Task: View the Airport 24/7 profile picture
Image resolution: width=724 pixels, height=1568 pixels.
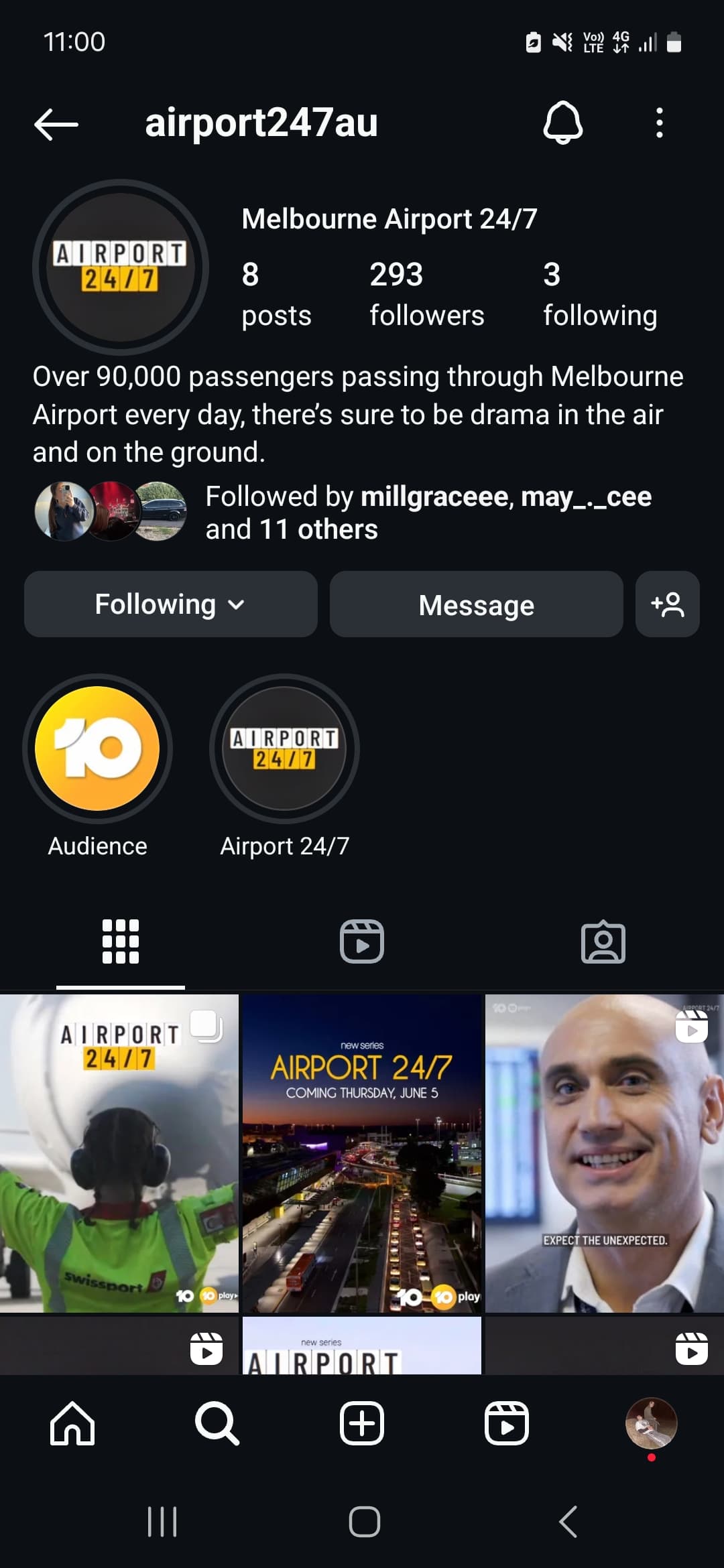Action: click(x=121, y=267)
